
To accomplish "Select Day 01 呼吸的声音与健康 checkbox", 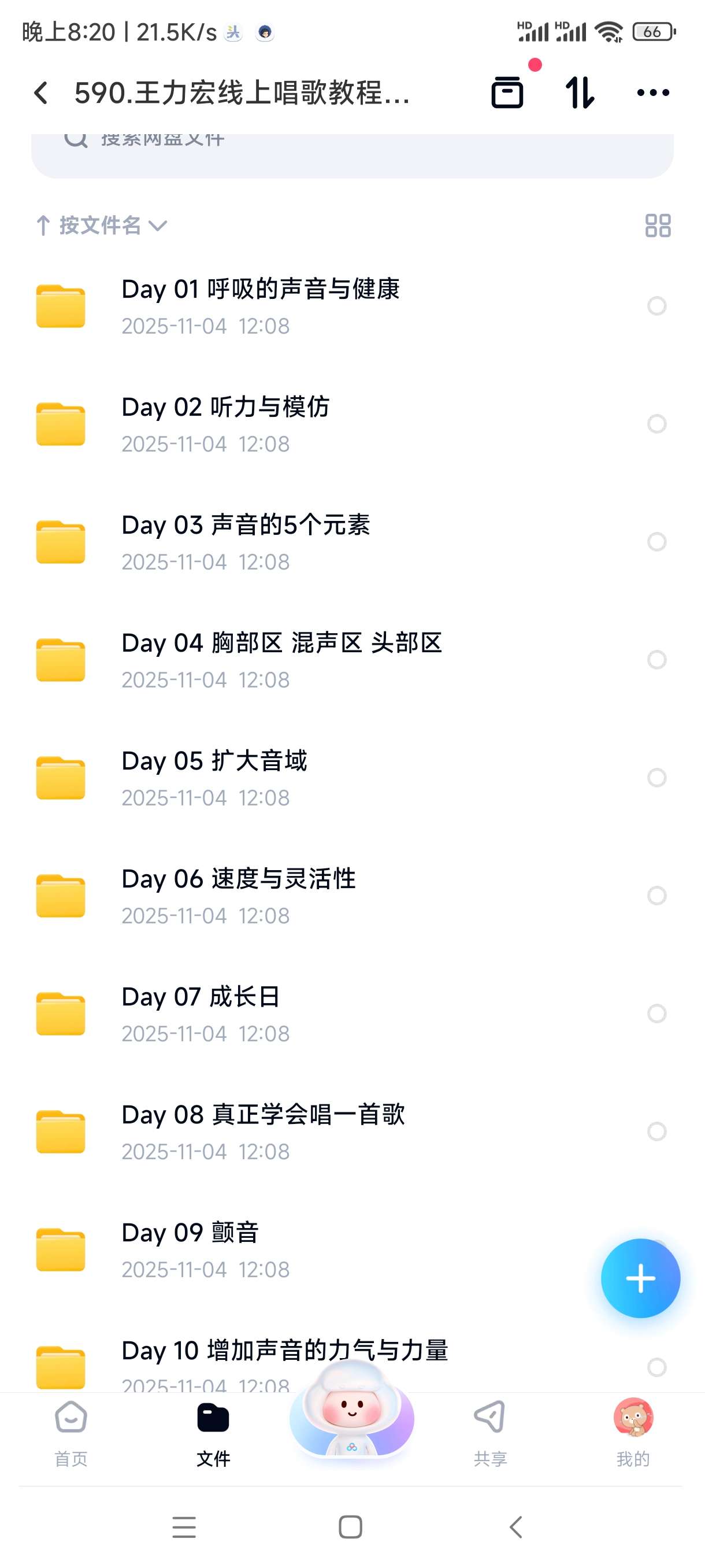I will coord(658,307).
